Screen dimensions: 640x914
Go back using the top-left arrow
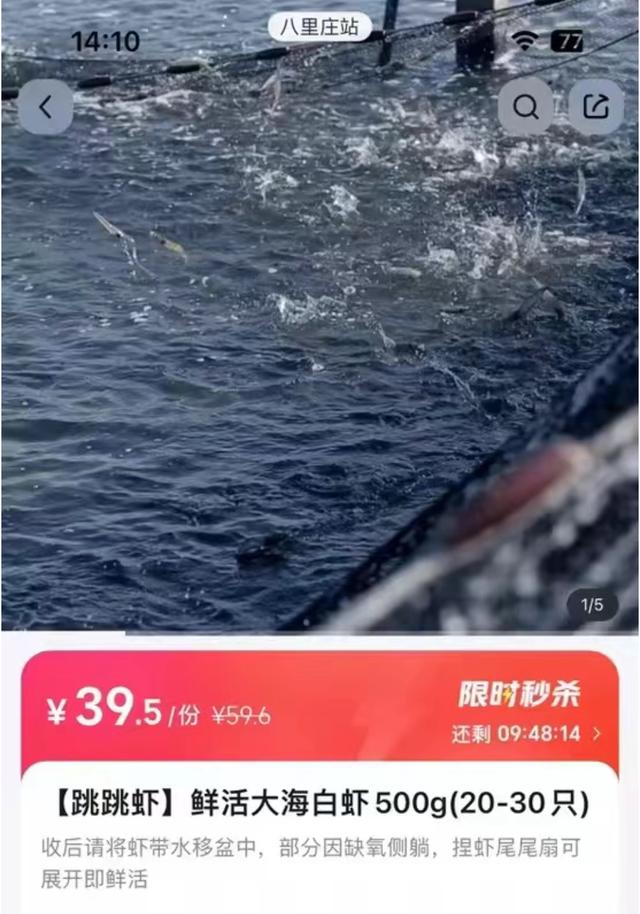coord(46,107)
